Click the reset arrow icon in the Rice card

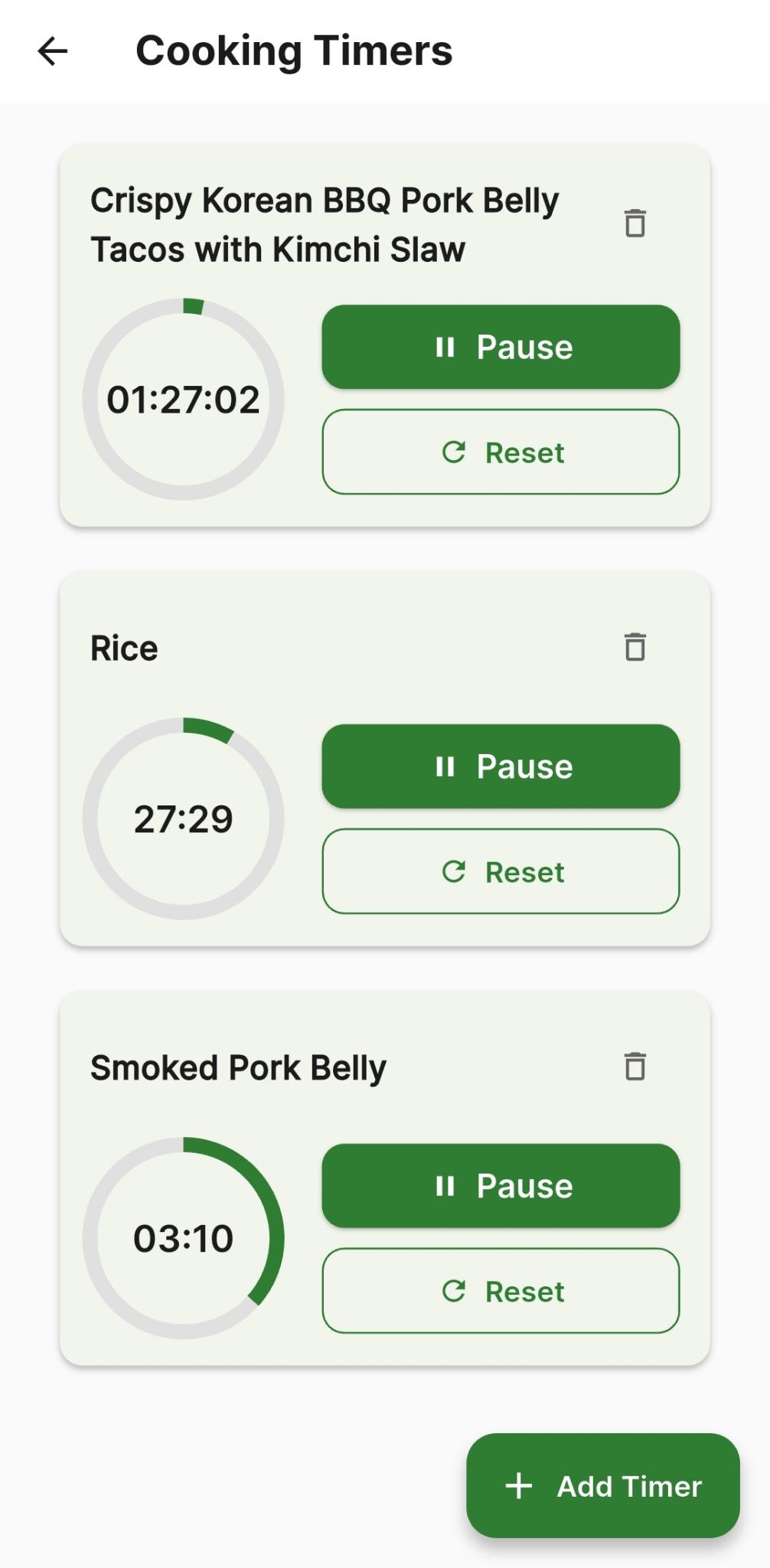(x=453, y=871)
